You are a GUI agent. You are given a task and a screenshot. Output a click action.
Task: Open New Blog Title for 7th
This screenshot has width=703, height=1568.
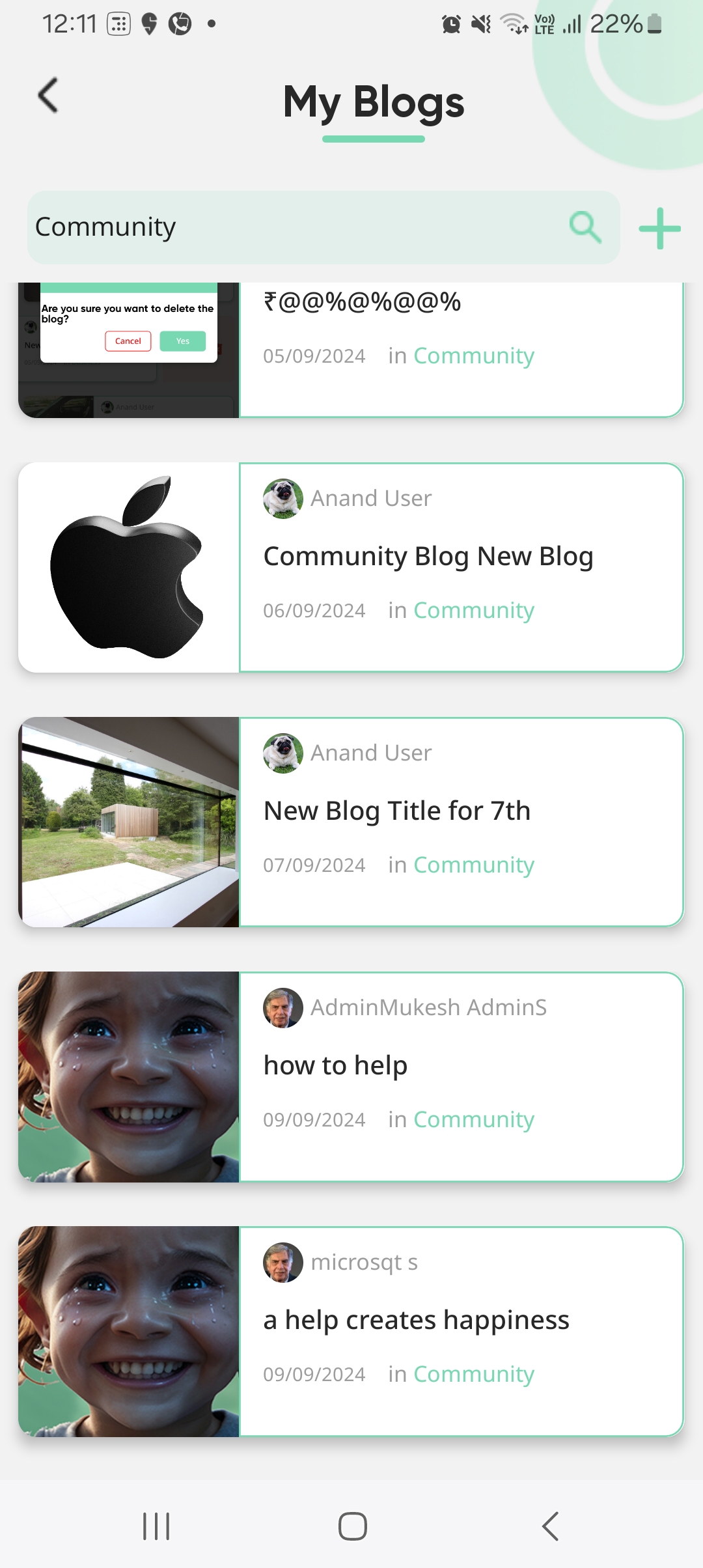(397, 812)
